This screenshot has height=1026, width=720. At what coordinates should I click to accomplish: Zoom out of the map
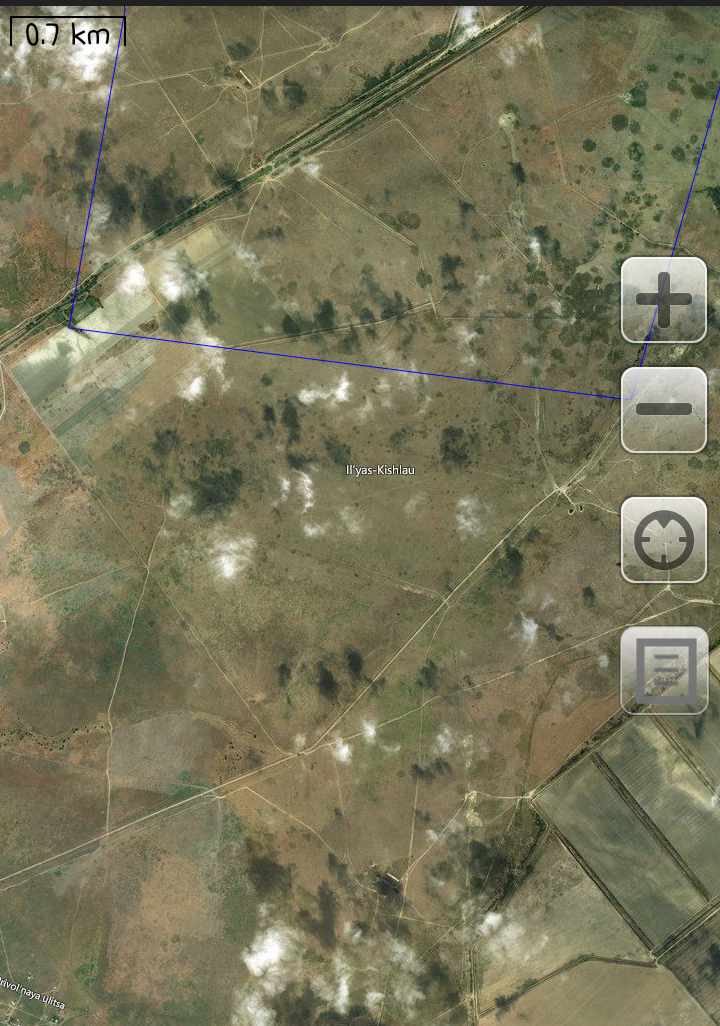[664, 409]
